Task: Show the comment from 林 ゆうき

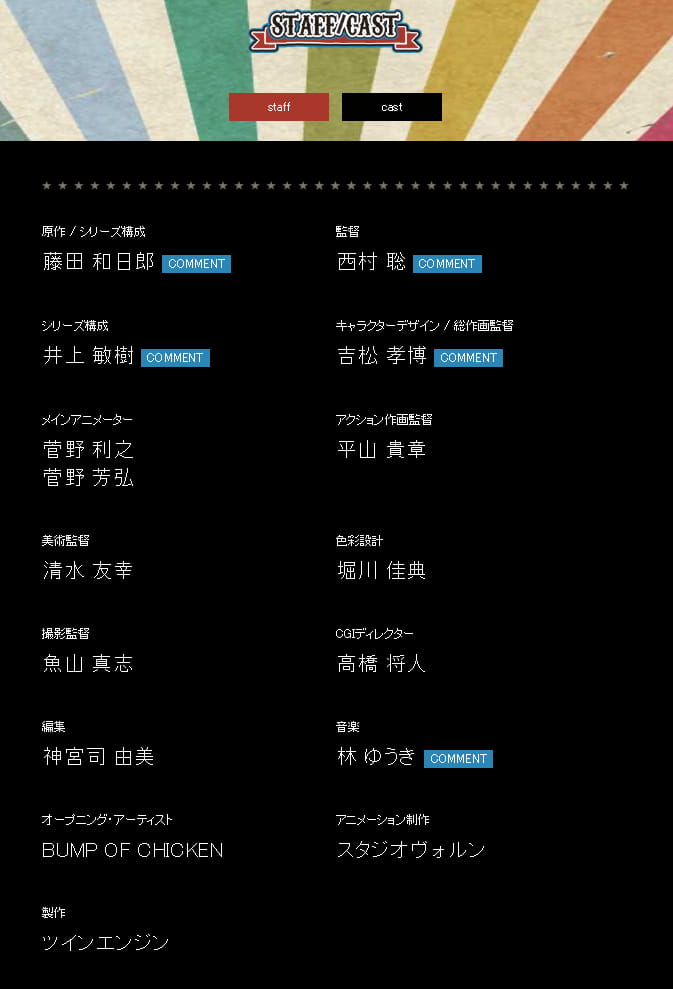Action: (458, 759)
